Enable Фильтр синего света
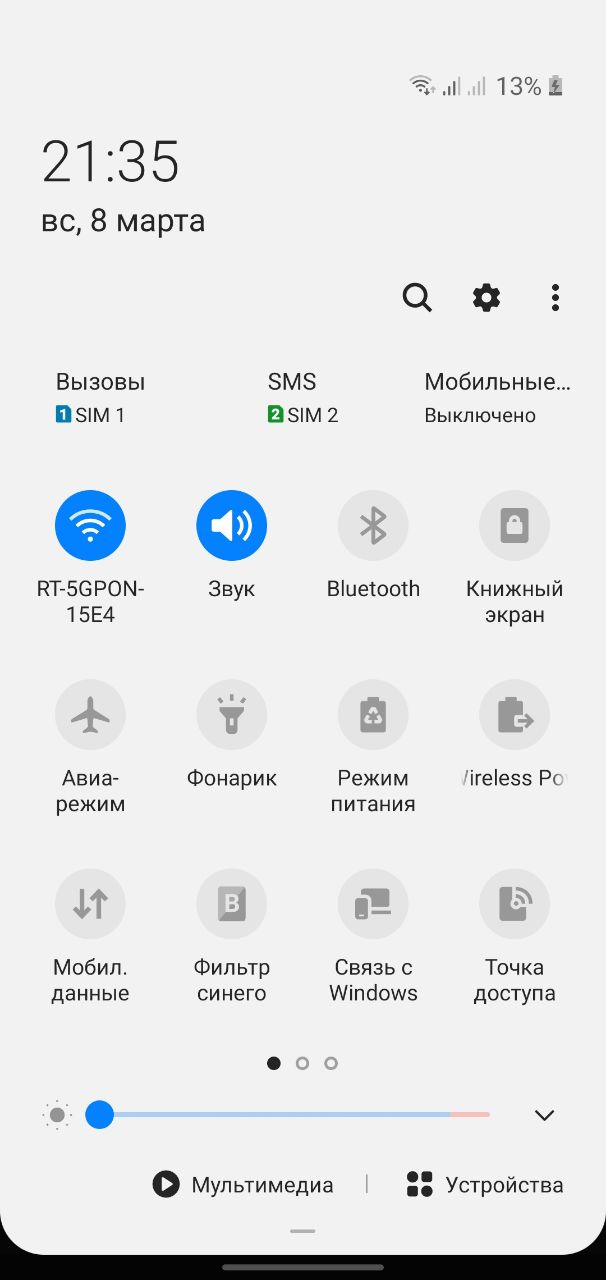The image size is (606, 1280). [x=231, y=903]
